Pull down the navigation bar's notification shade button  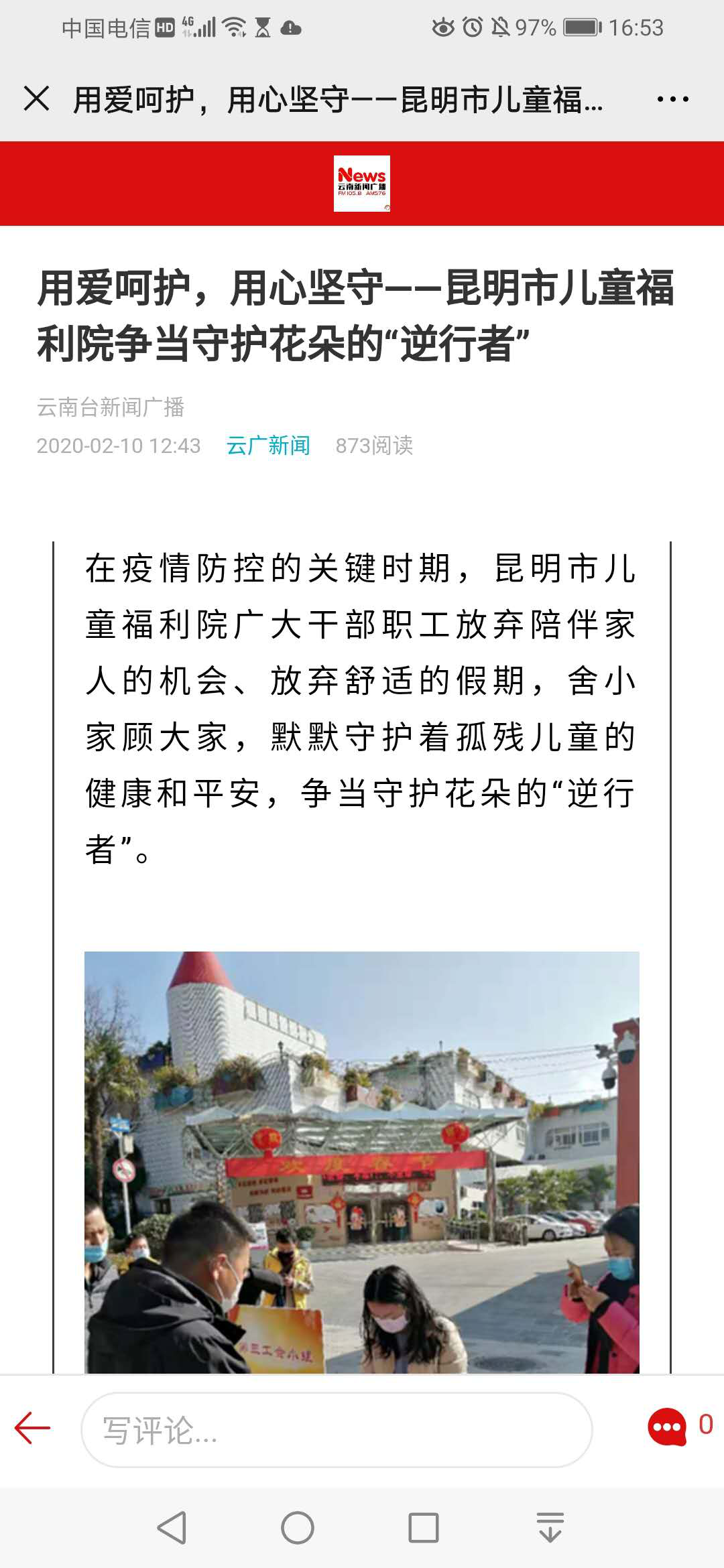pos(550,1528)
